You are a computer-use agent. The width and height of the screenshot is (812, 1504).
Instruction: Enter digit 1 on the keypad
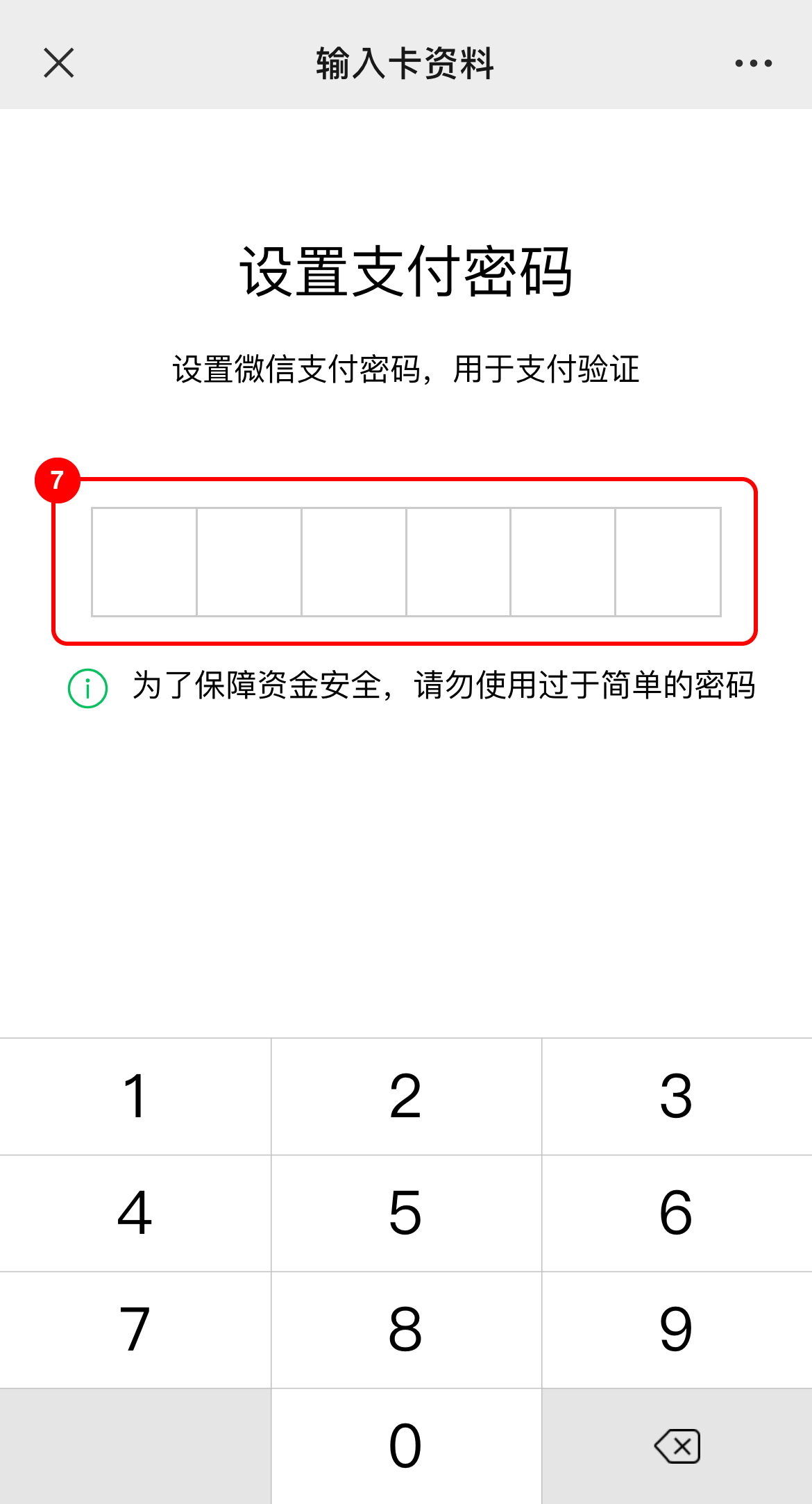[x=135, y=1096]
